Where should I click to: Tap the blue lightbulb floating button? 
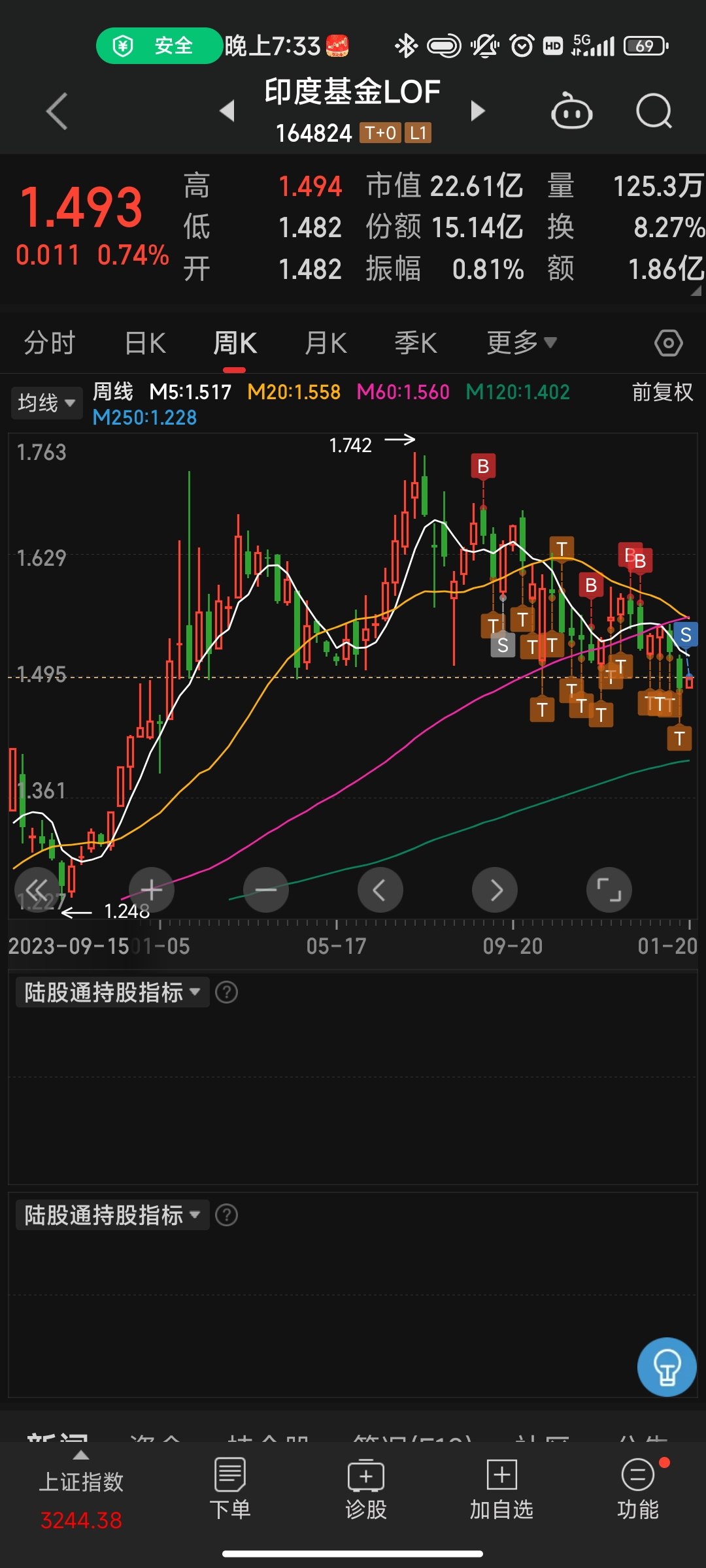click(x=667, y=1367)
